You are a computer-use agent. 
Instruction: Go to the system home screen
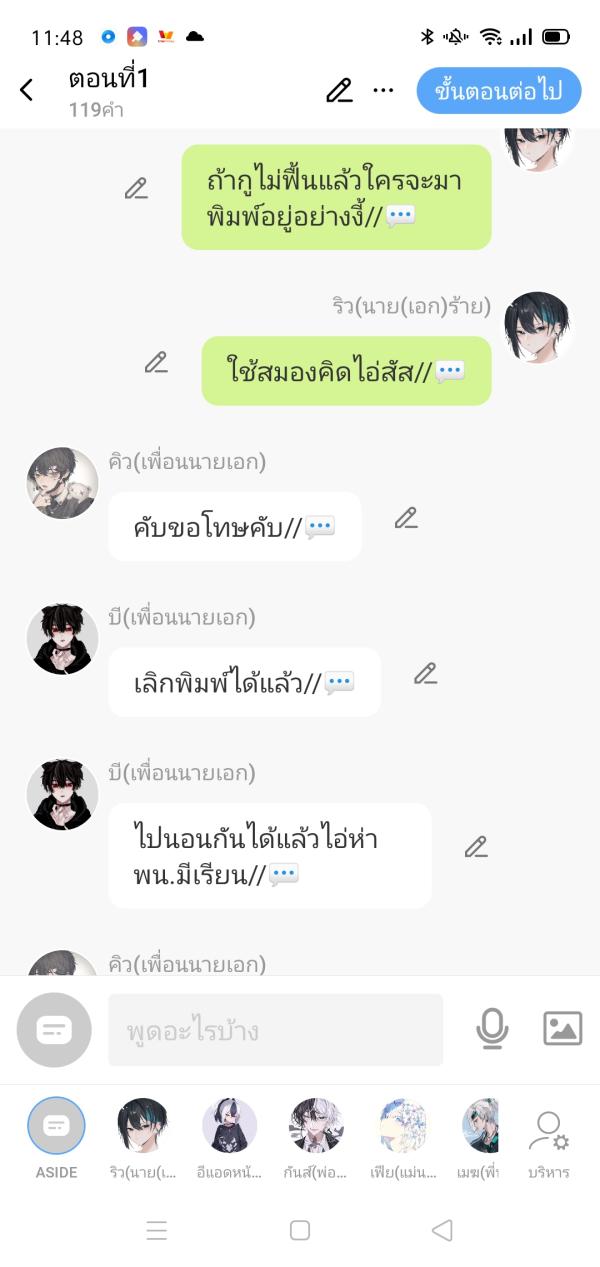pos(300,1230)
